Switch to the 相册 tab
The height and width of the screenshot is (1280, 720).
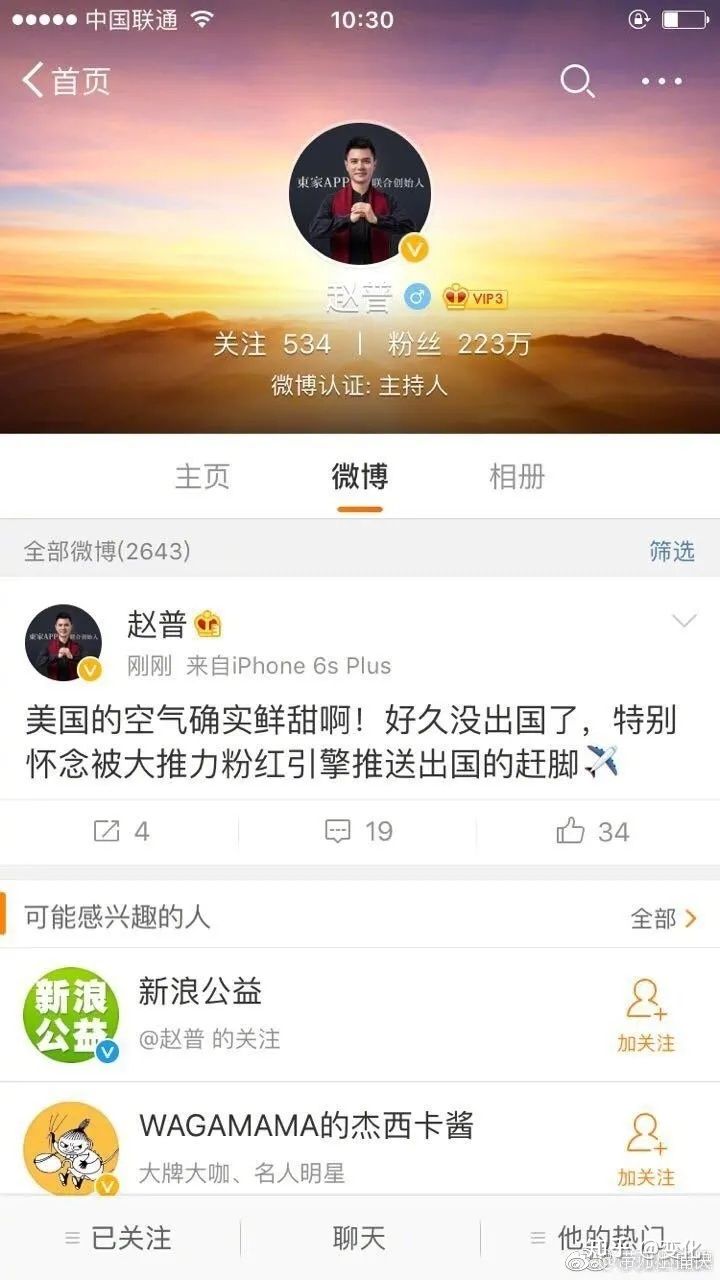517,477
